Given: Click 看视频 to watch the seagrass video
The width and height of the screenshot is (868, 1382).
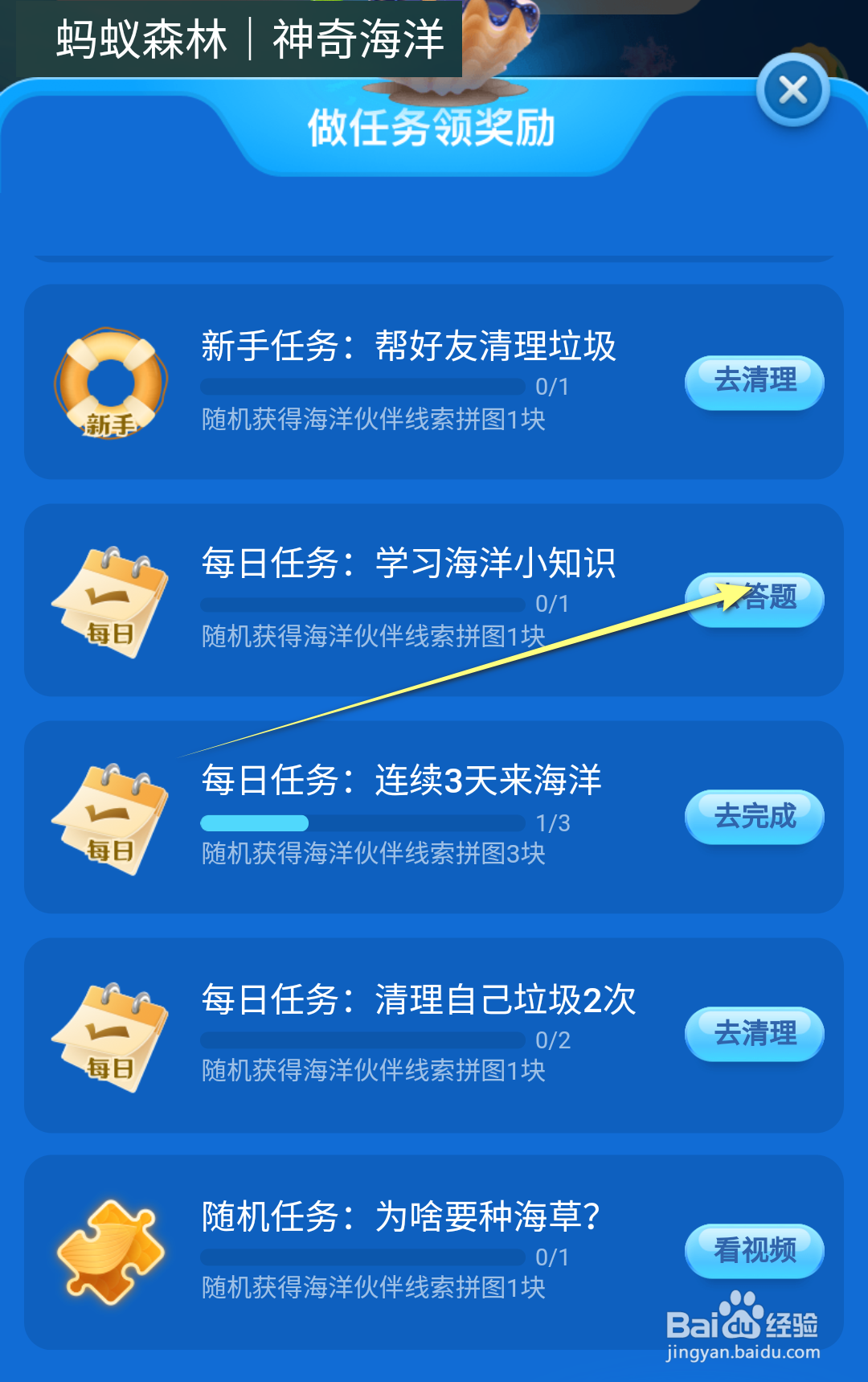Looking at the screenshot, I should pyautogui.click(x=754, y=1251).
